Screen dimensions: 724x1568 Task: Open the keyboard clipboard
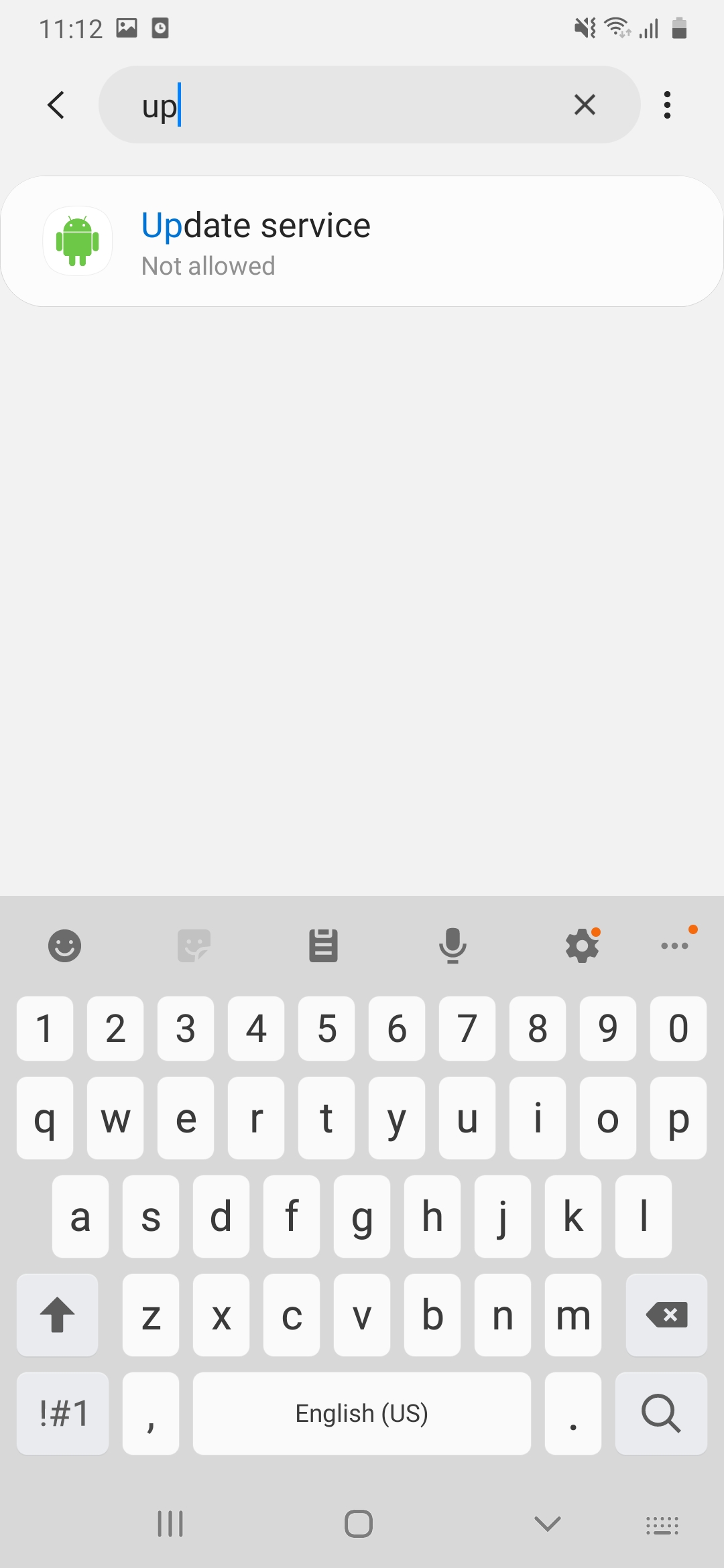[323, 945]
